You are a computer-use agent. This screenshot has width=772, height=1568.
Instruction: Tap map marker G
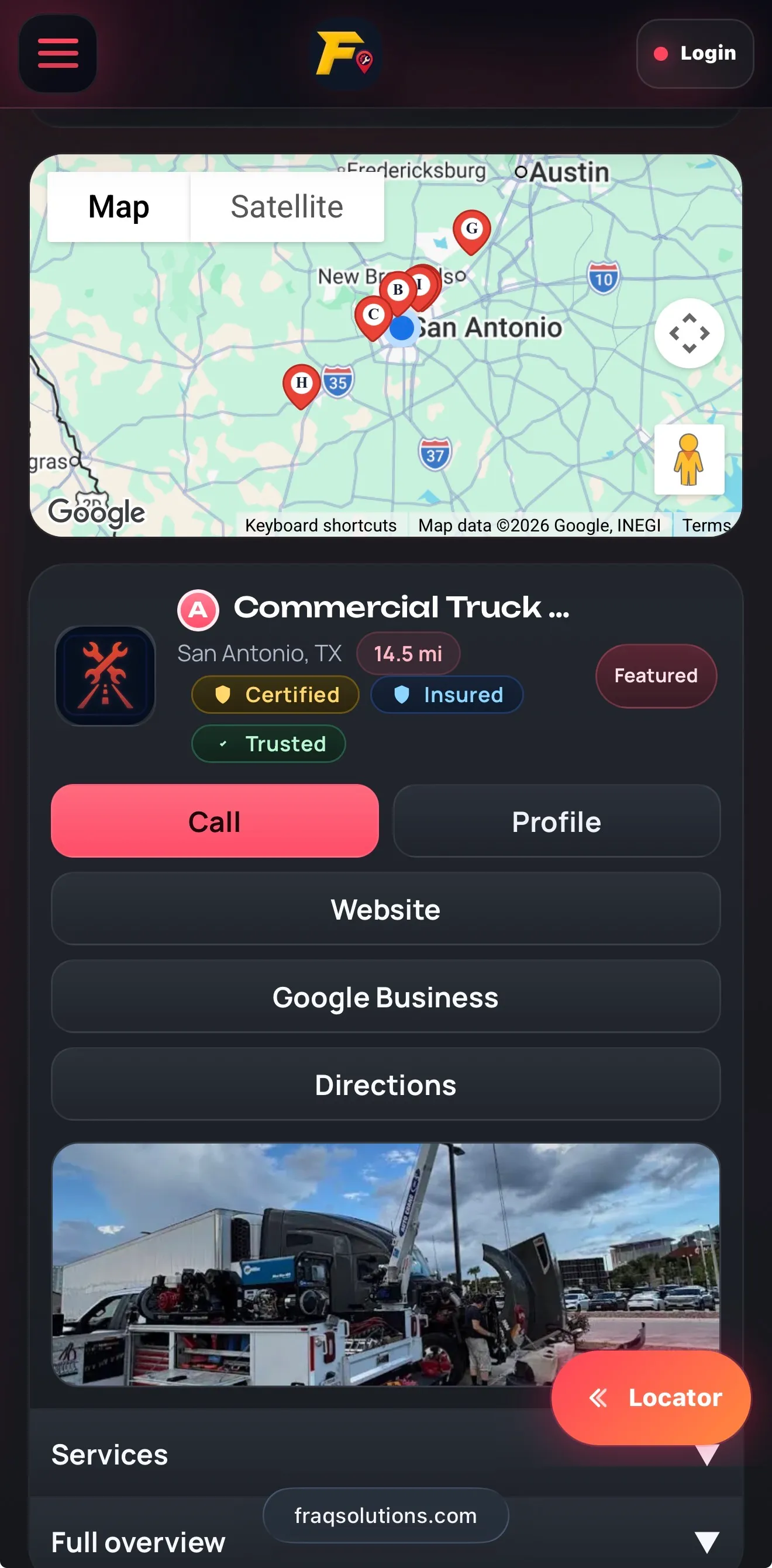point(472,232)
